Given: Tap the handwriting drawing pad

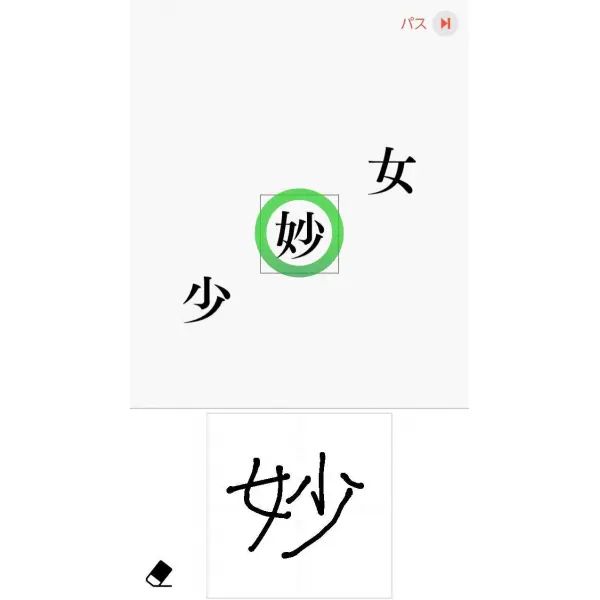Looking at the screenshot, I should (x=299, y=505).
